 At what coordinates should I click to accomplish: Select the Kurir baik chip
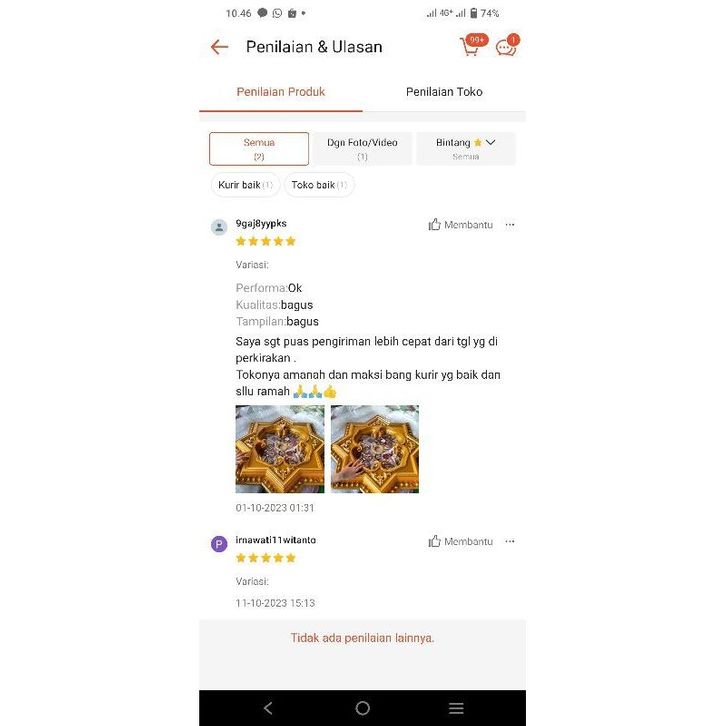click(245, 185)
